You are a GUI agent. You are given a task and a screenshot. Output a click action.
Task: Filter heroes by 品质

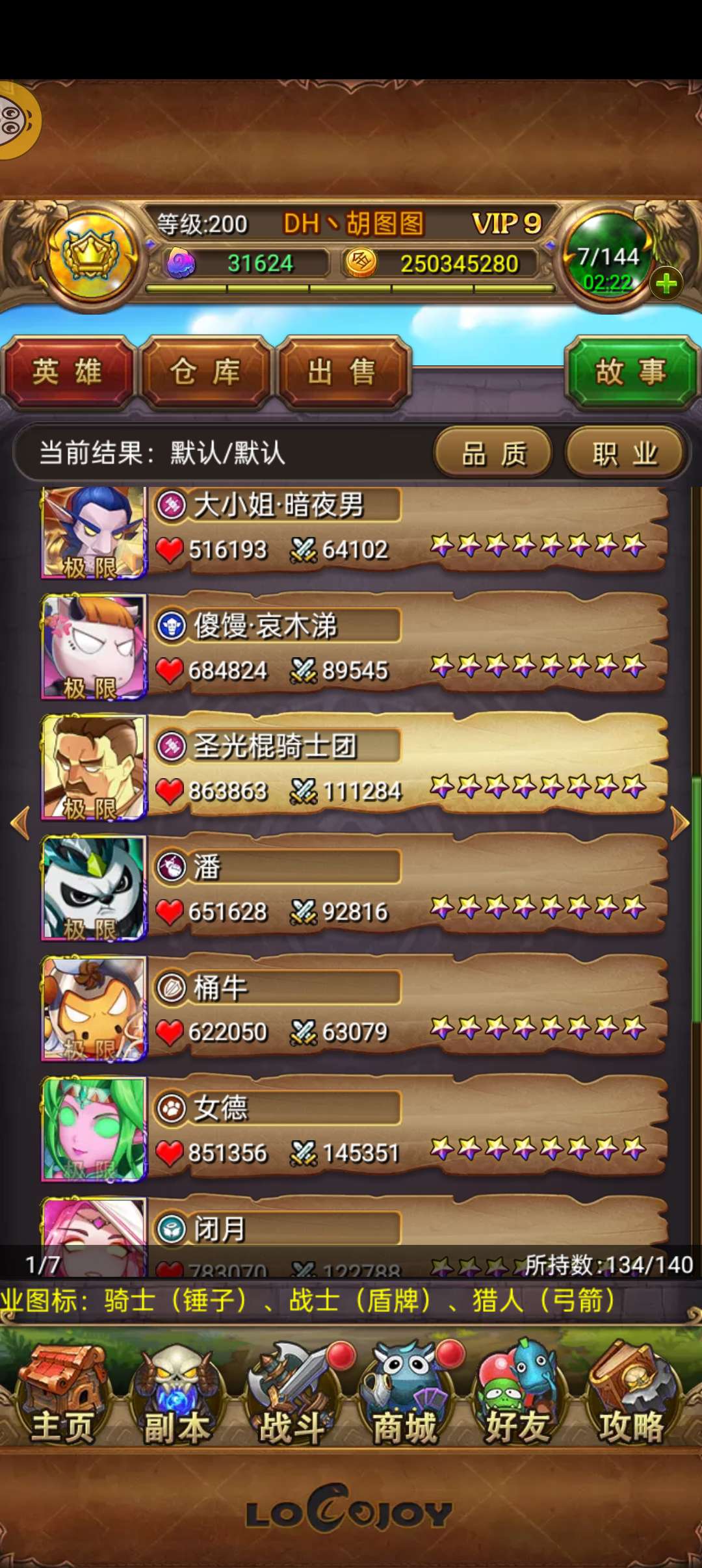tap(493, 453)
